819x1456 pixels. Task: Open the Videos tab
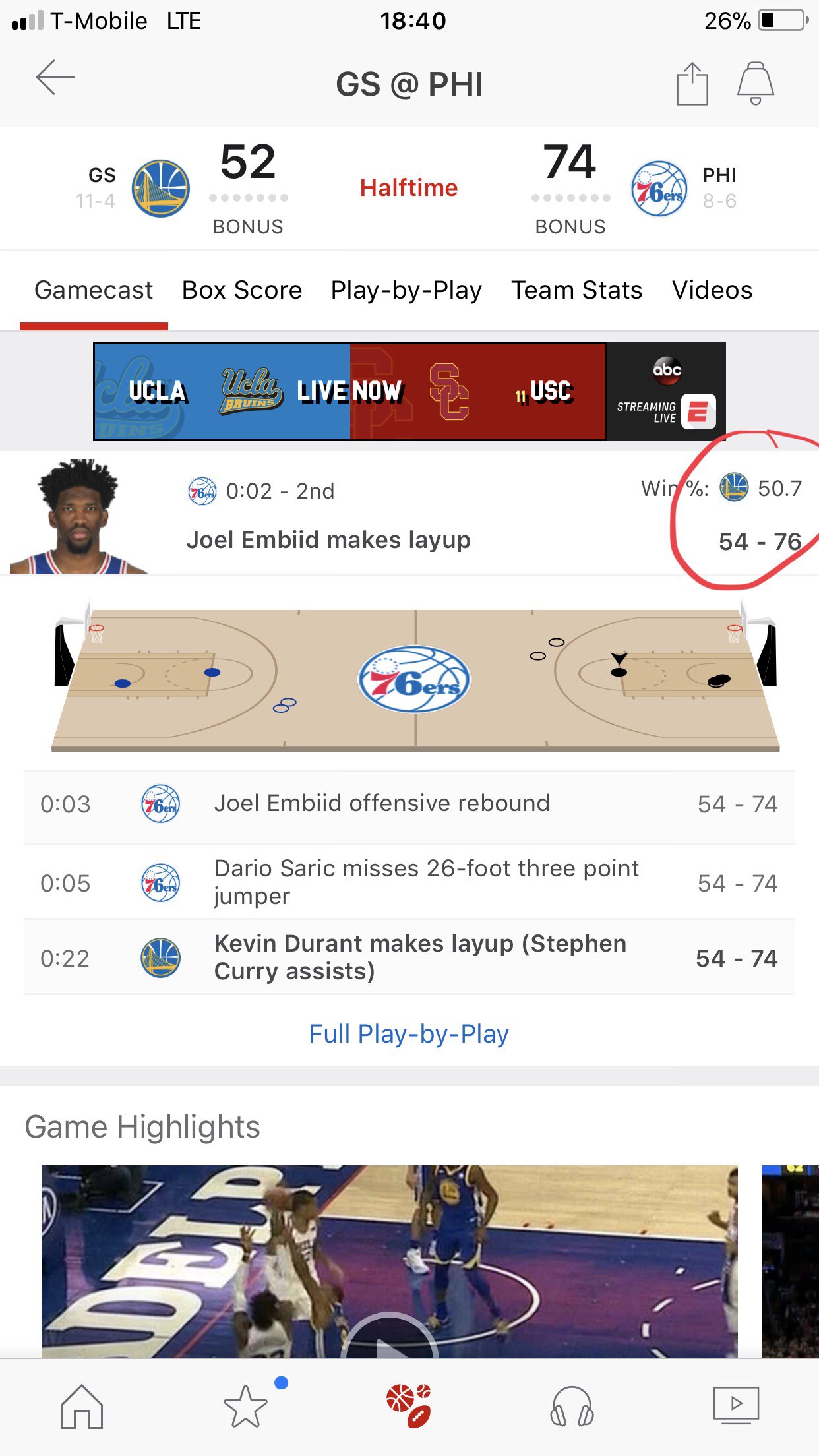712,290
